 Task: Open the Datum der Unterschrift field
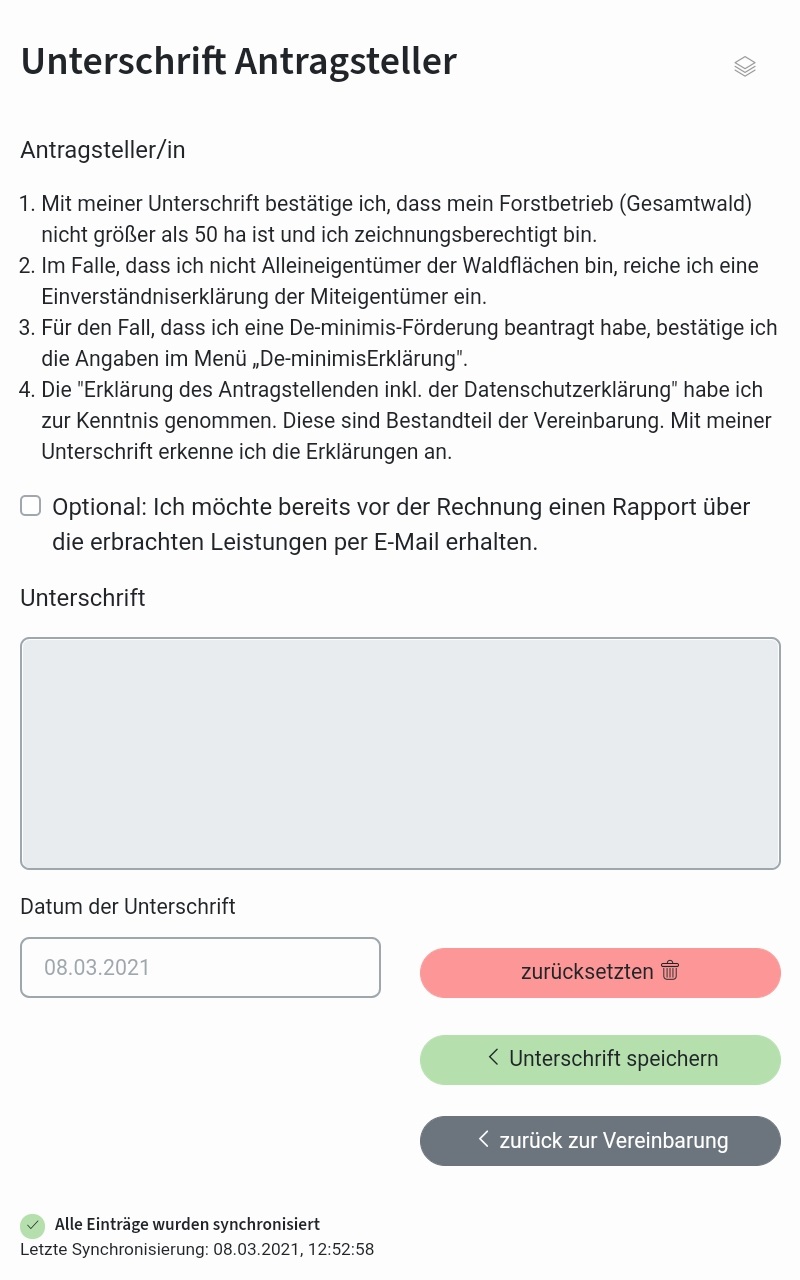(200, 967)
